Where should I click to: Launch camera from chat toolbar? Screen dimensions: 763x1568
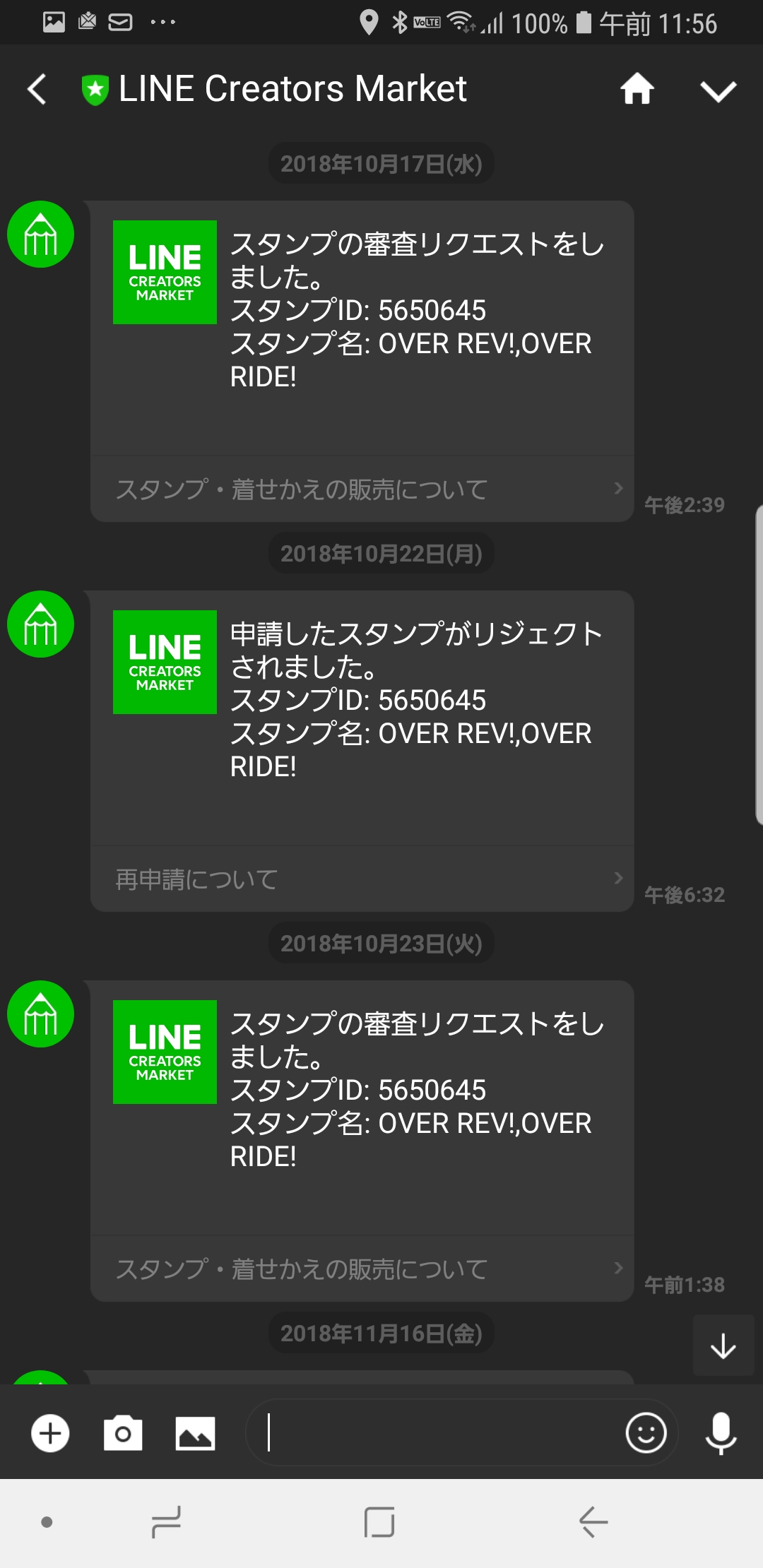point(123,1433)
